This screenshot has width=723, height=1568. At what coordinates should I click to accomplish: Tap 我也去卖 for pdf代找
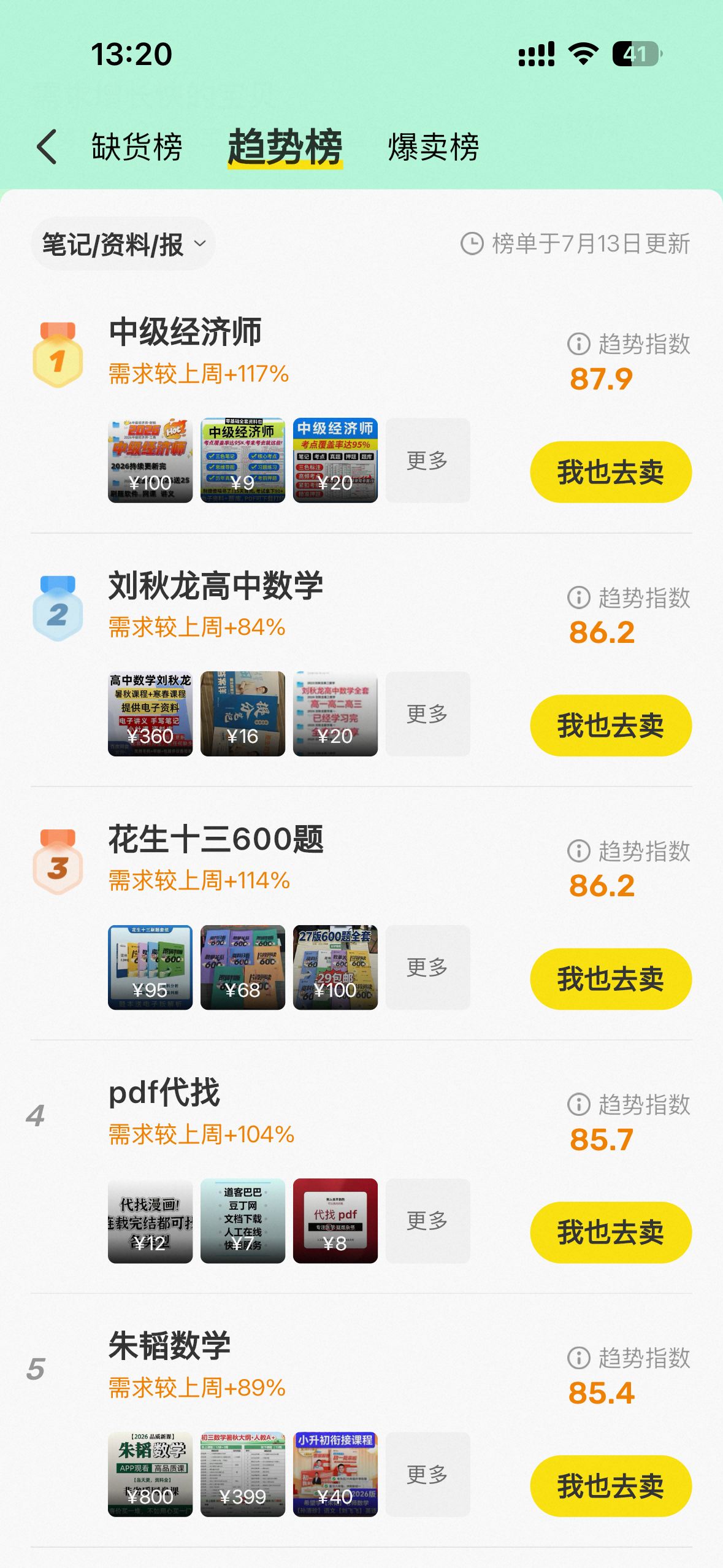point(611,1232)
